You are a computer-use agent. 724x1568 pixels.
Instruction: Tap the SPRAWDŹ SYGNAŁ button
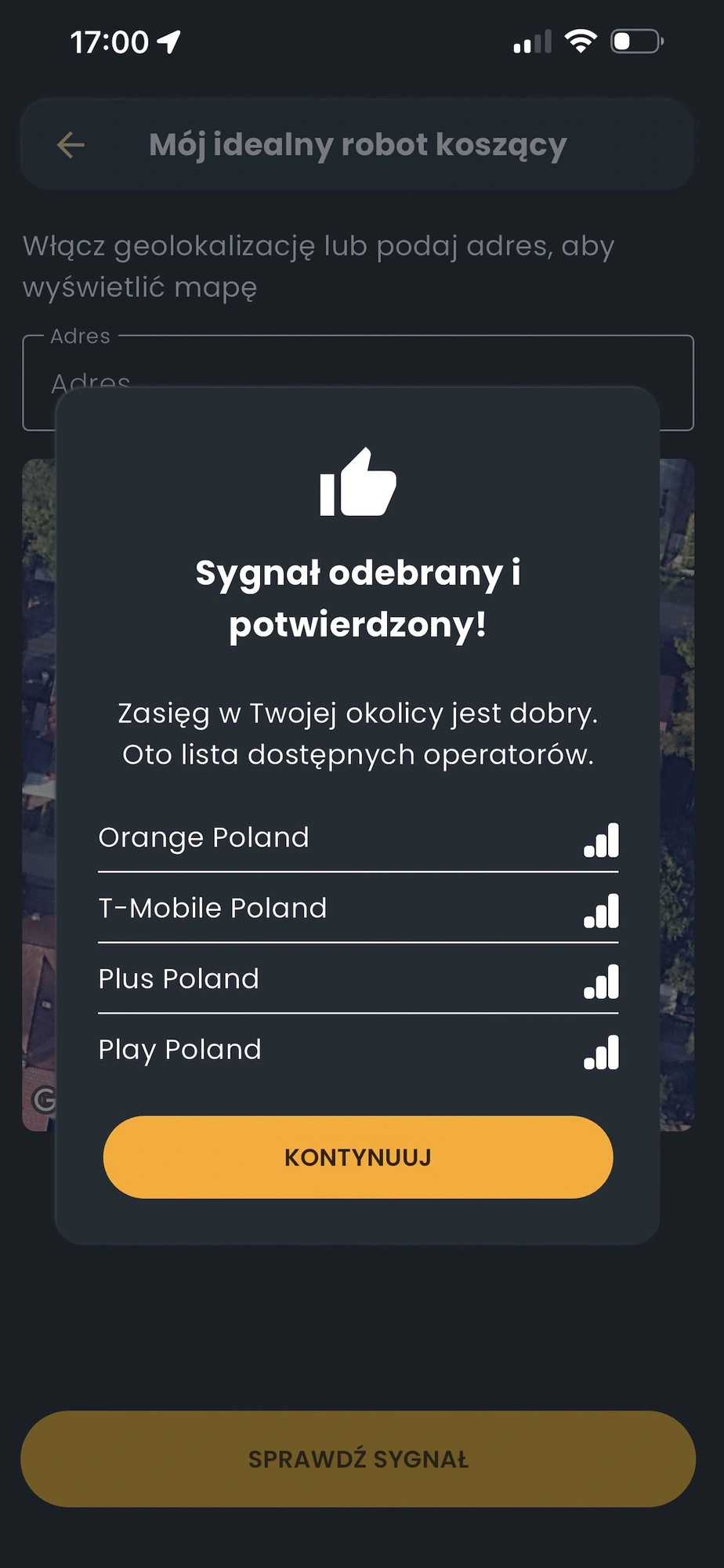[x=357, y=1459]
